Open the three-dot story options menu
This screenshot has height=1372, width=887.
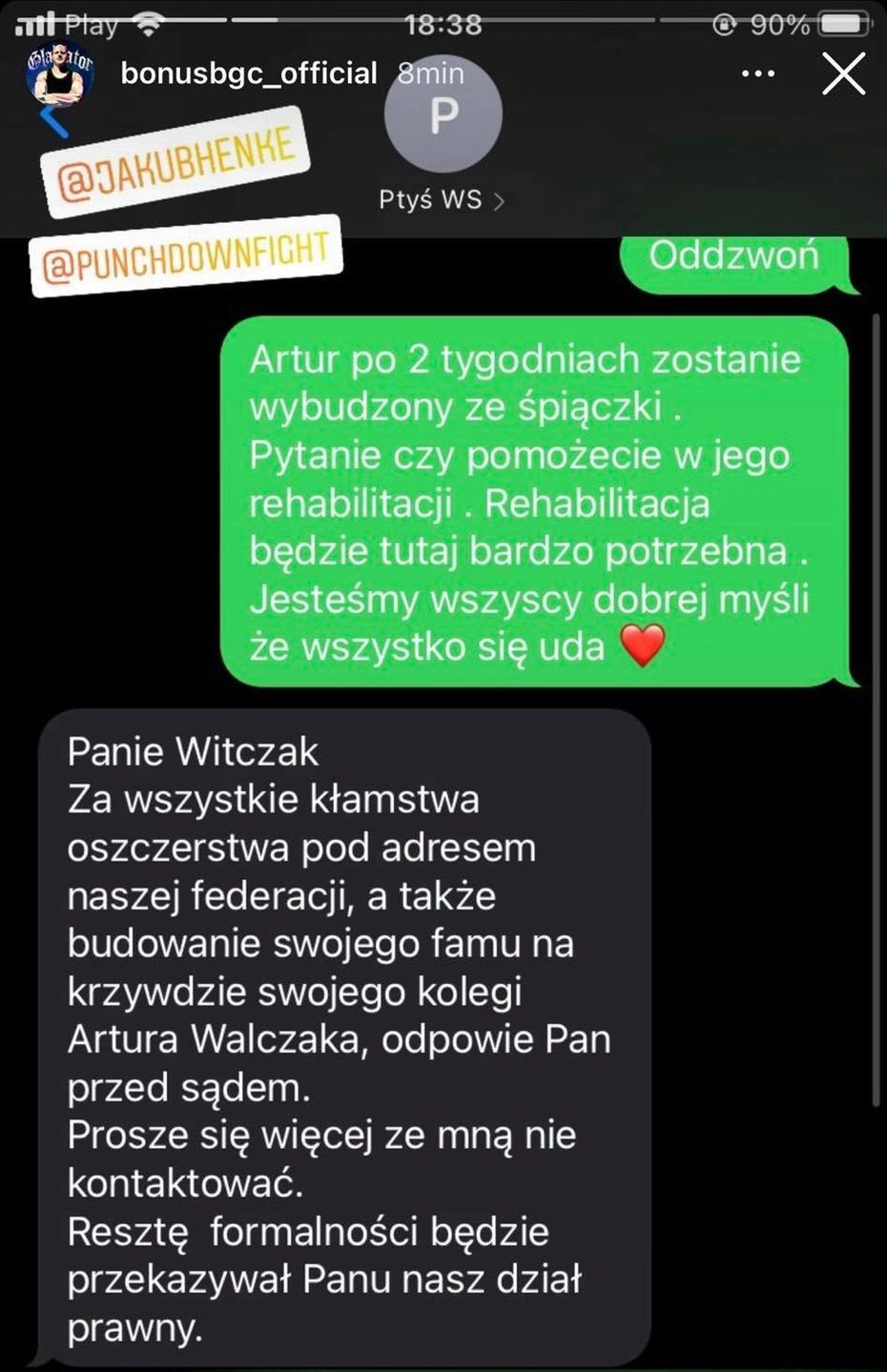click(x=758, y=73)
